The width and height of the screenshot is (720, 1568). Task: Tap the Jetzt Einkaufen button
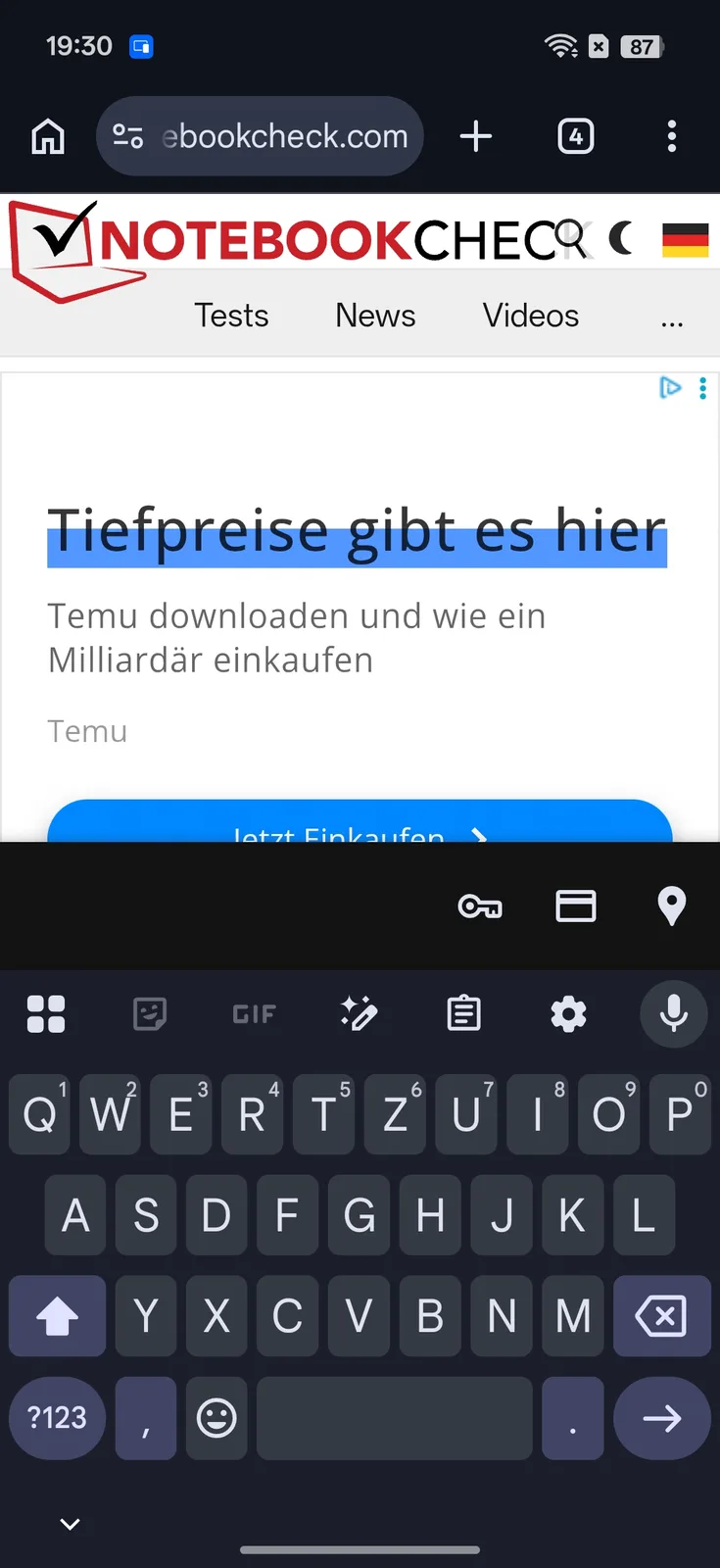click(360, 824)
